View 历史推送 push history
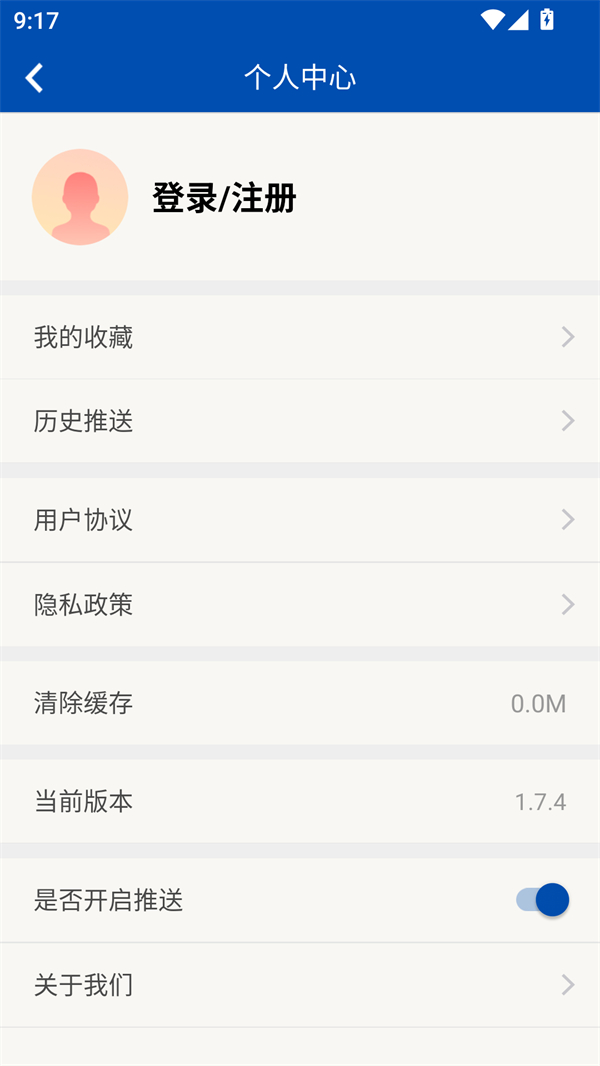This screenshot has height=1066, width=600. tap(300, 421)
